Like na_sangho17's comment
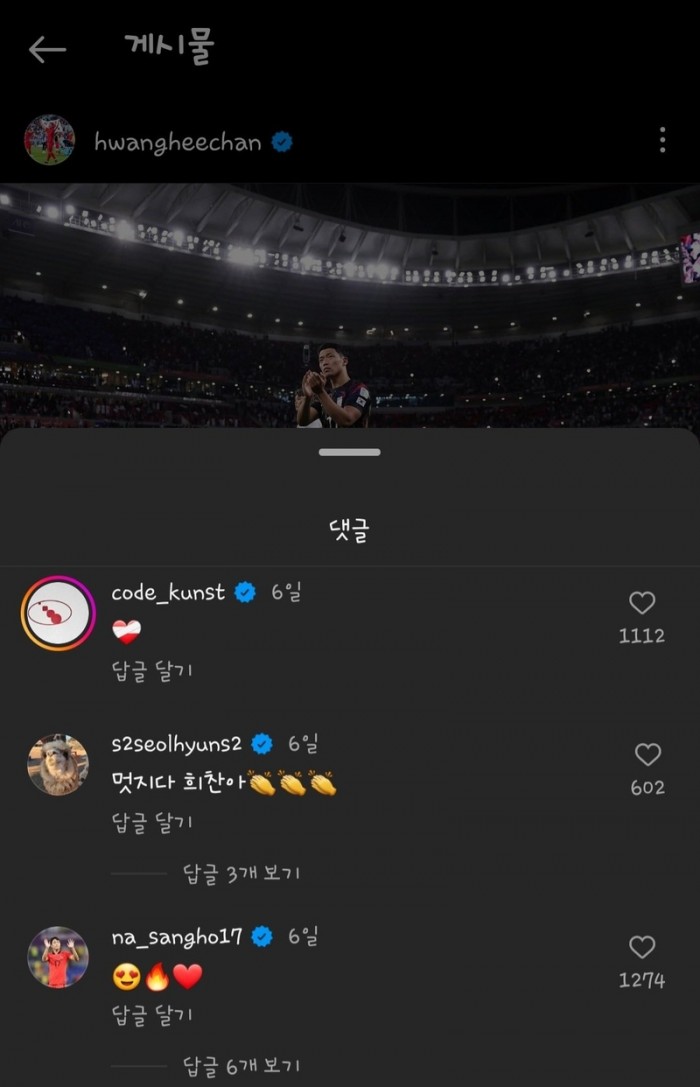This screenshot has width=700, height=1087. coord(642,947)
